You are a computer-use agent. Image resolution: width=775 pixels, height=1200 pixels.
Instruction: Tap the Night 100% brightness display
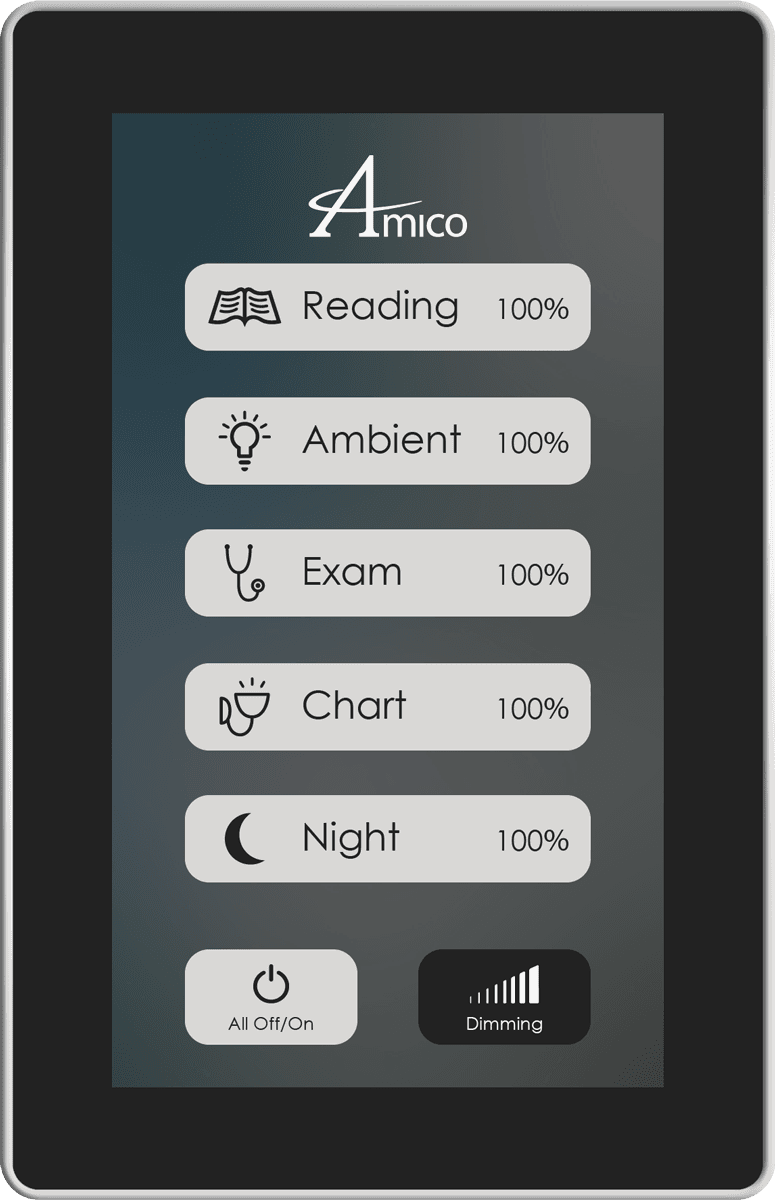coord(533,841)
